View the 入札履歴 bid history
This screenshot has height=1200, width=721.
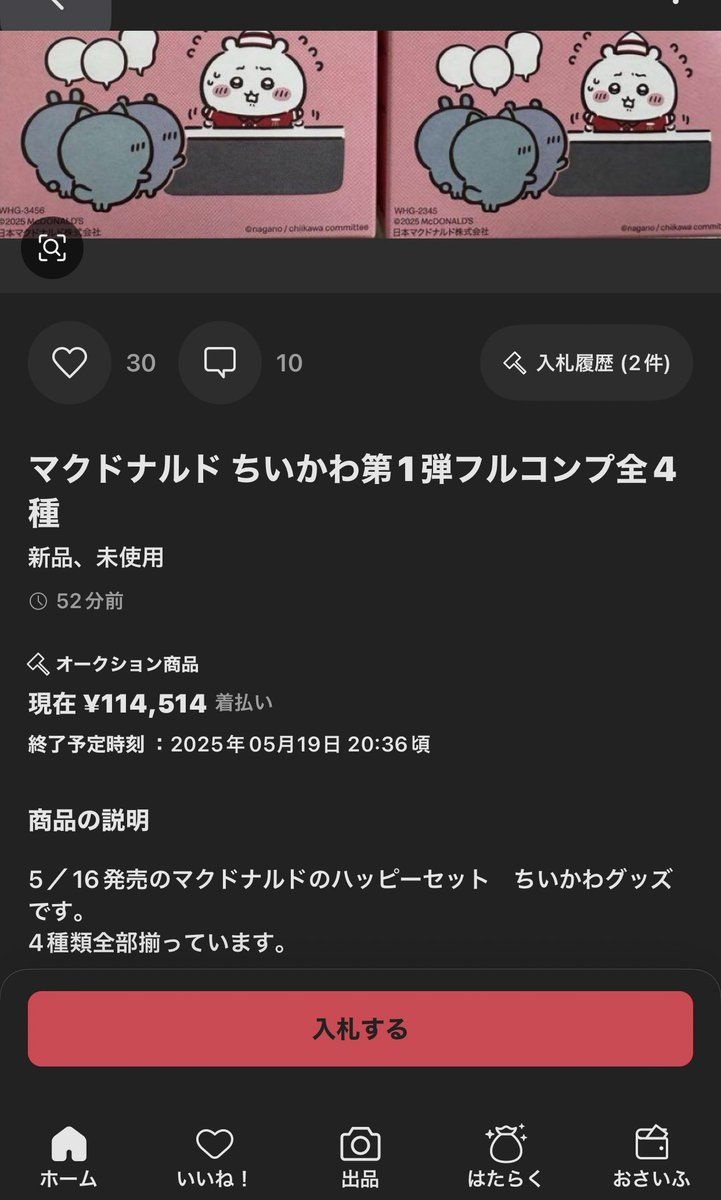(x=586, y=362)
